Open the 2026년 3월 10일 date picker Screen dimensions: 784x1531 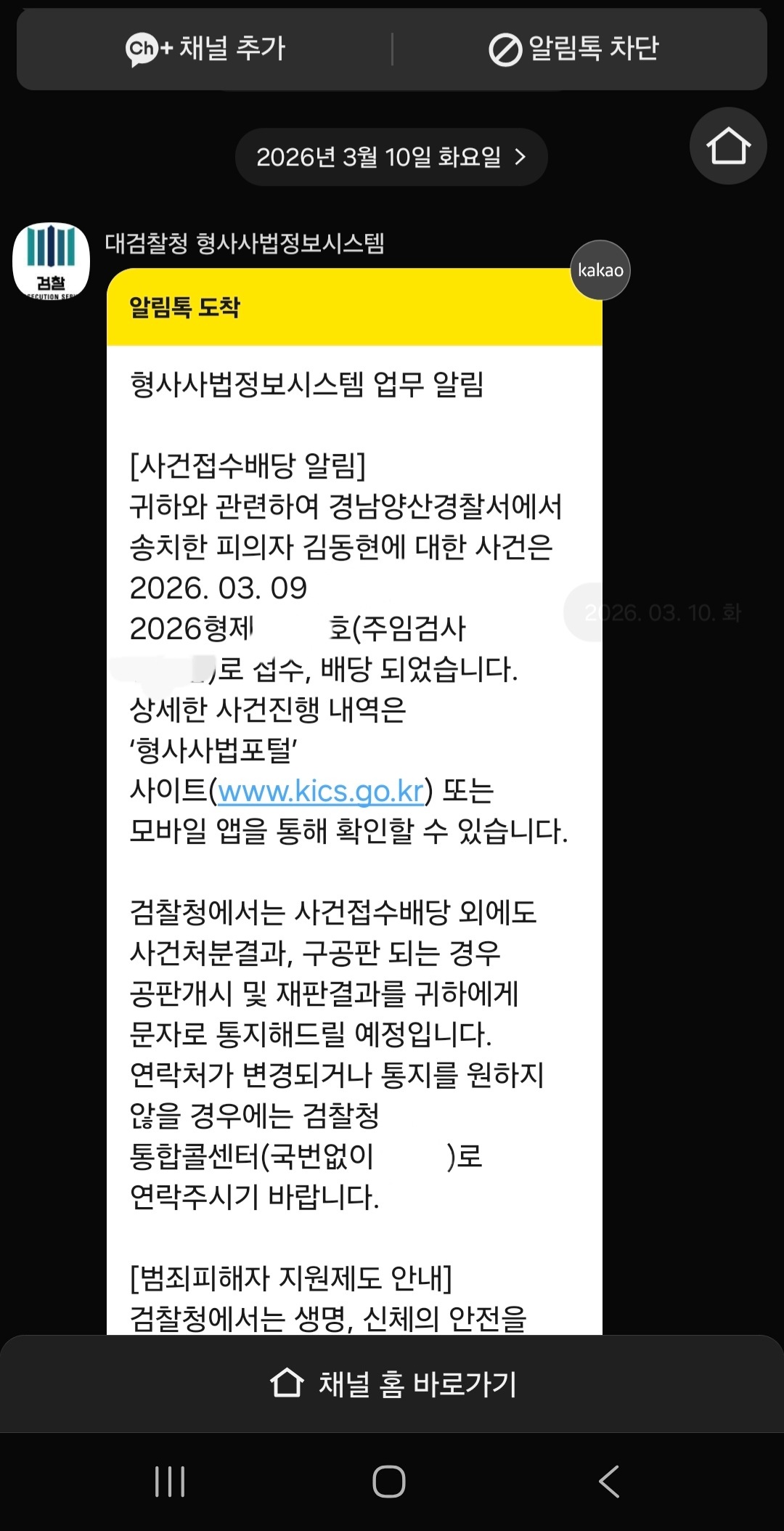391,157
